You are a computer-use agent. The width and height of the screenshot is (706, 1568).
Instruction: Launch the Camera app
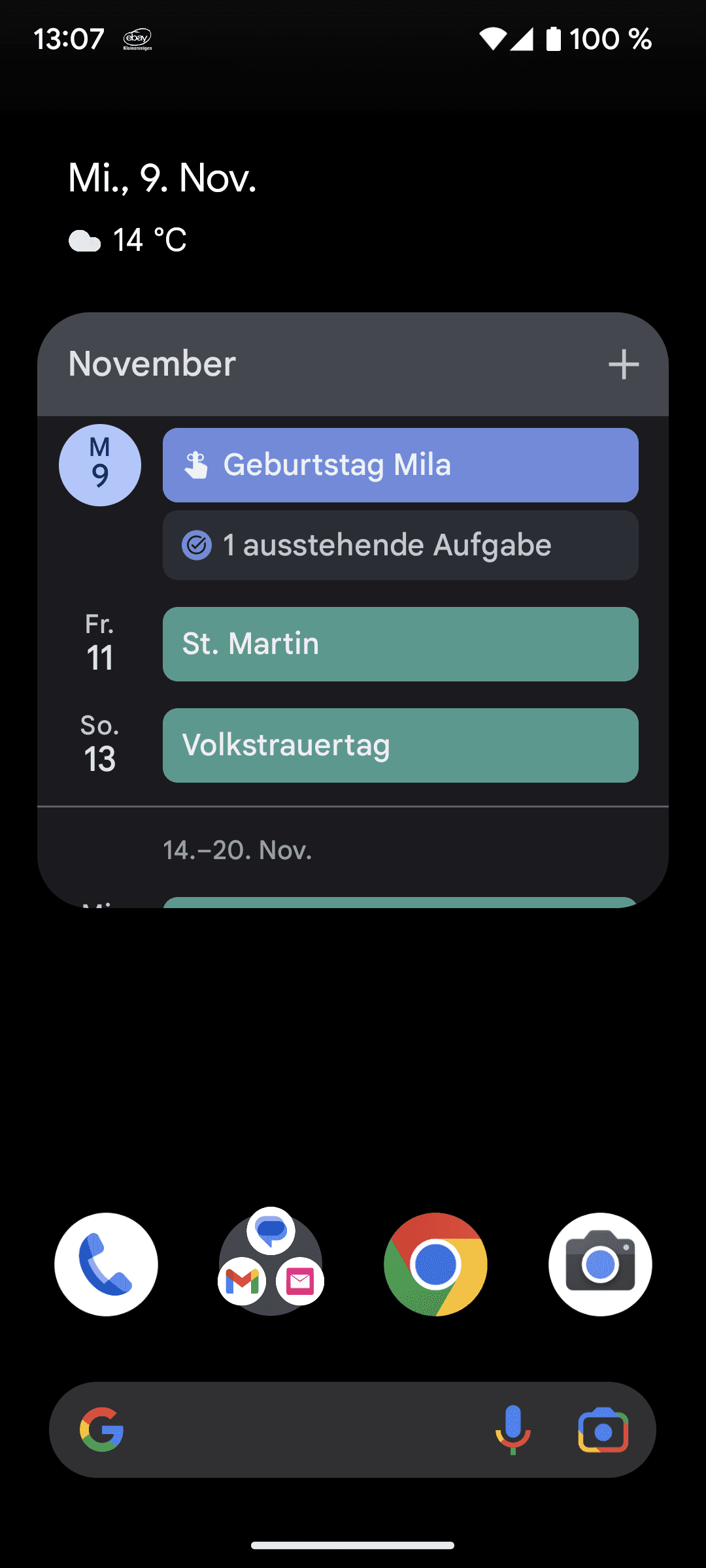600,1264
